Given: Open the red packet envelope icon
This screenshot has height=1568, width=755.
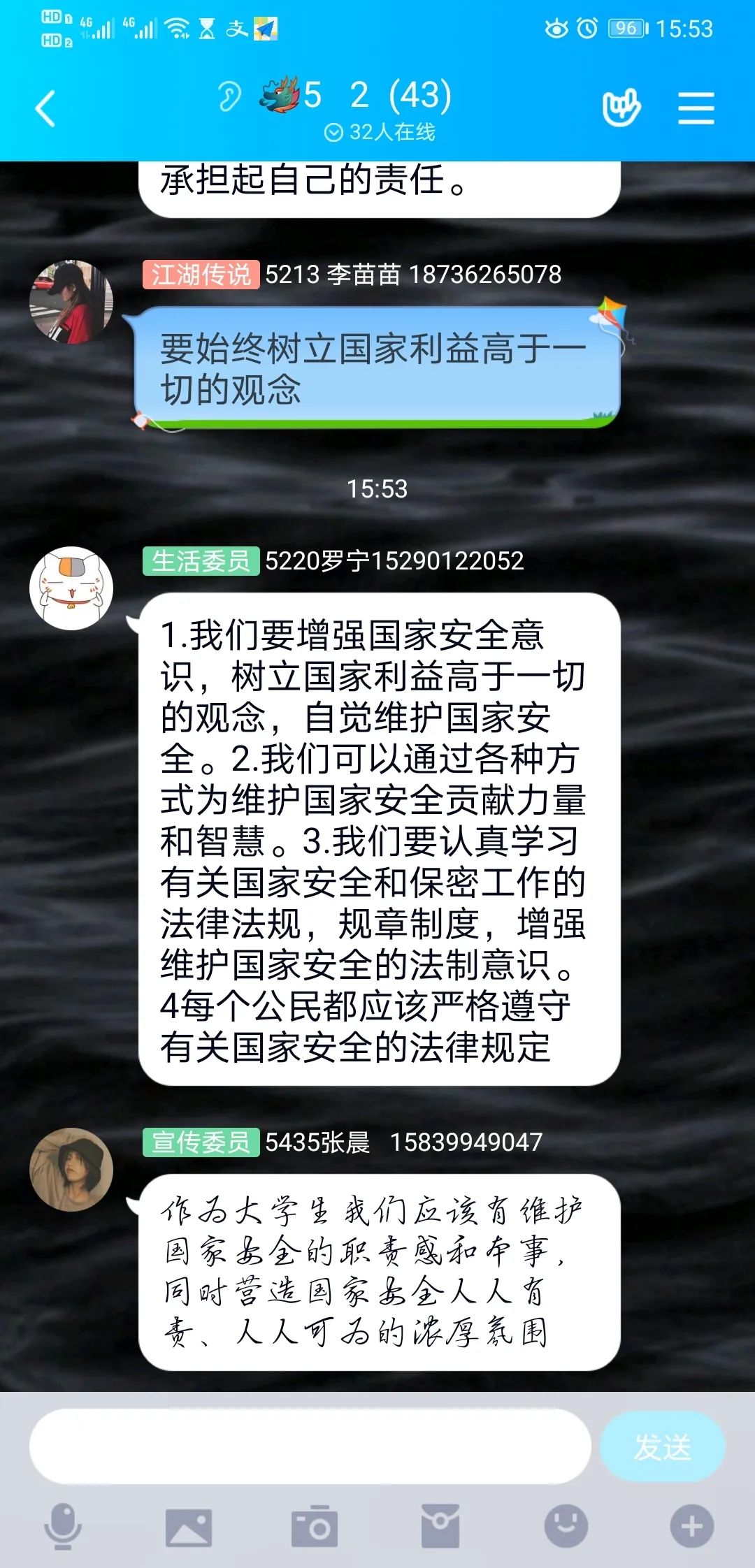Looking at the screenshot, I should (440, 1527).
